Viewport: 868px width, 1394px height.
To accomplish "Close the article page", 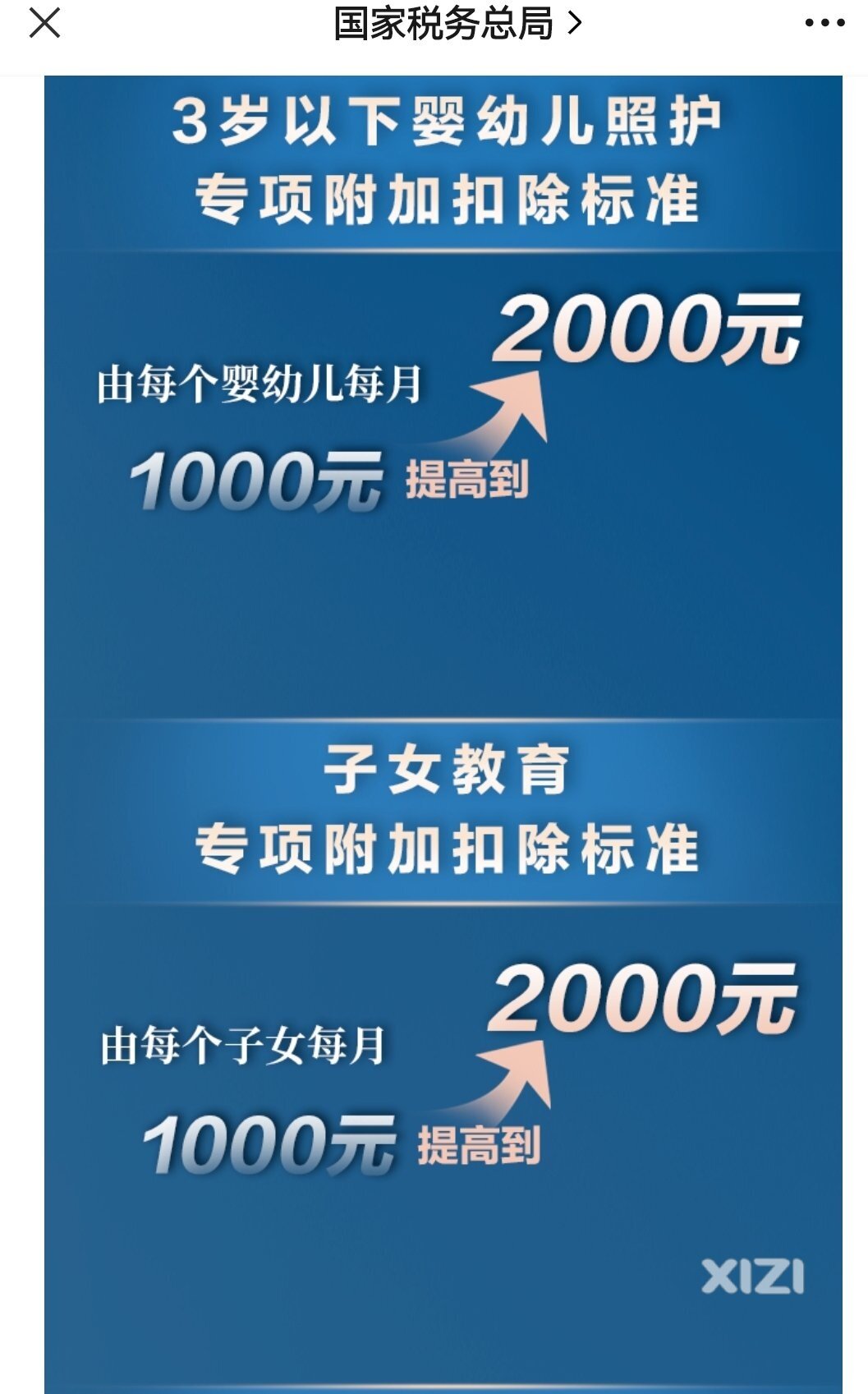I will click(44, 23).
